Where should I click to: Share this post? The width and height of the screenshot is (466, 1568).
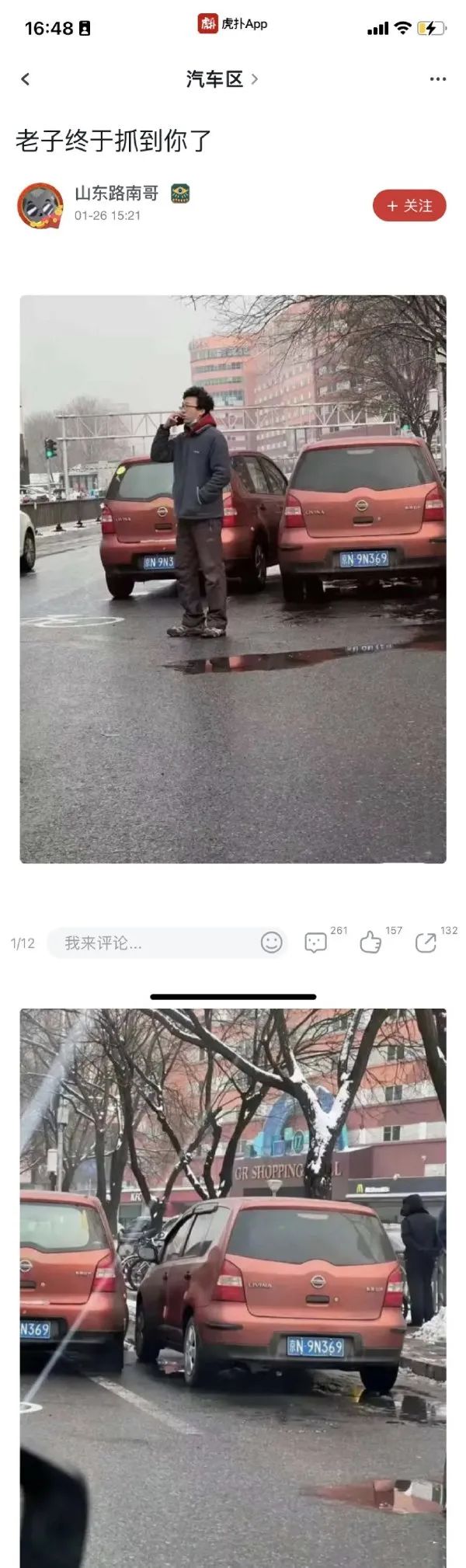[x=426, y=943]
